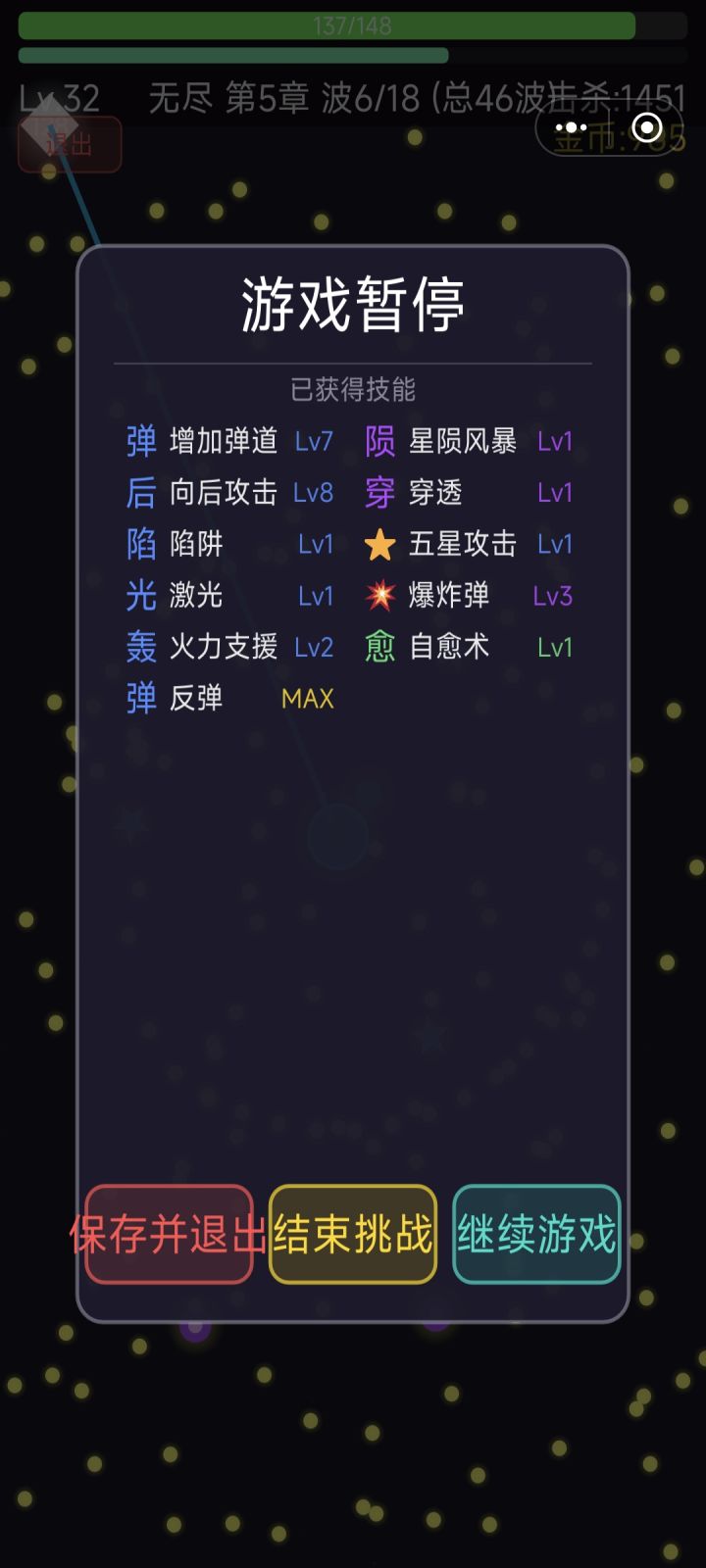This screenshot has width=706, height=1568.
Task: Select the 自愈术 skill icon
Action: (x=380, y=647)
